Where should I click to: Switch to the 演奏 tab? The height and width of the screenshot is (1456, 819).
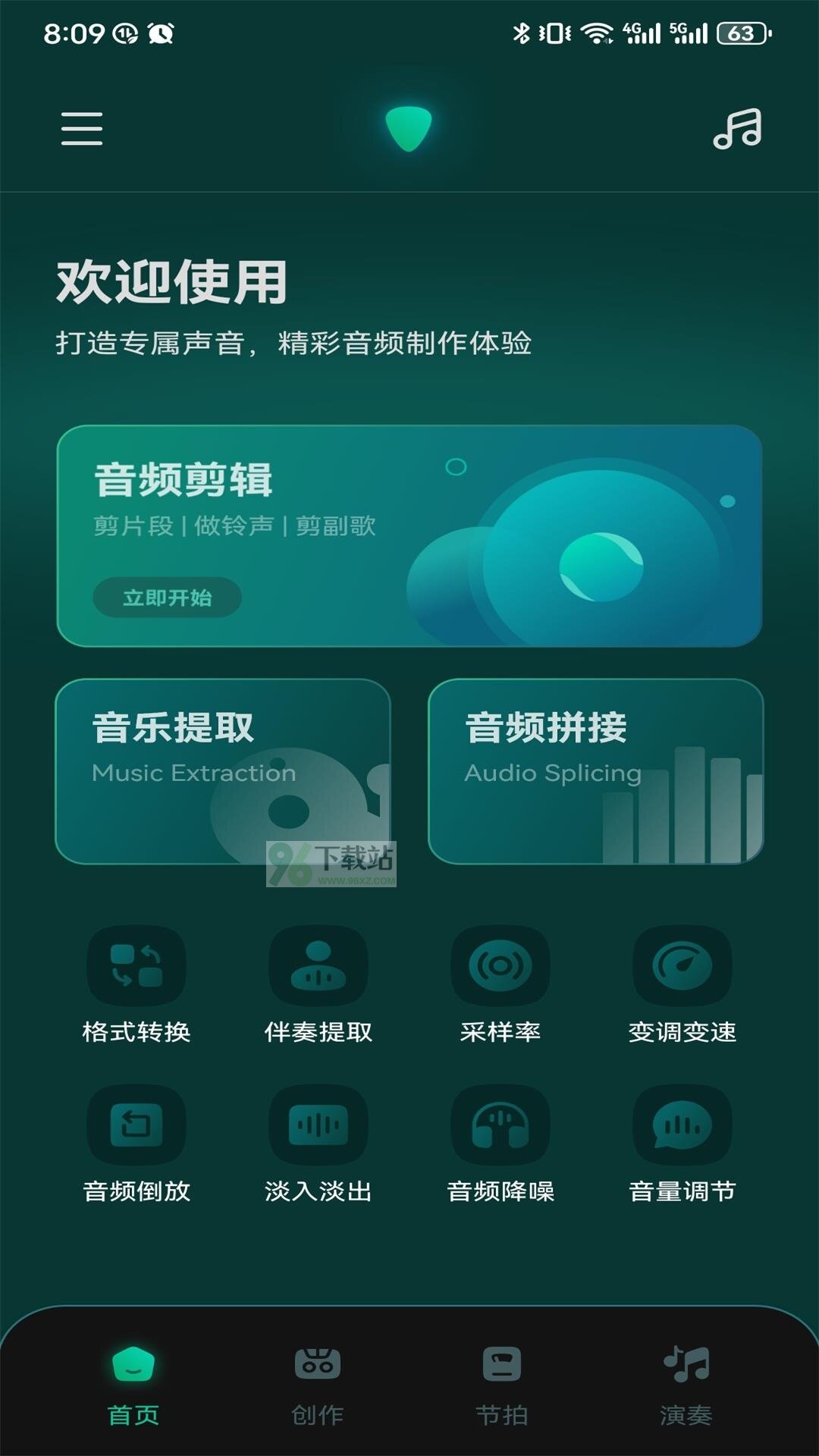click(686, 1386)
